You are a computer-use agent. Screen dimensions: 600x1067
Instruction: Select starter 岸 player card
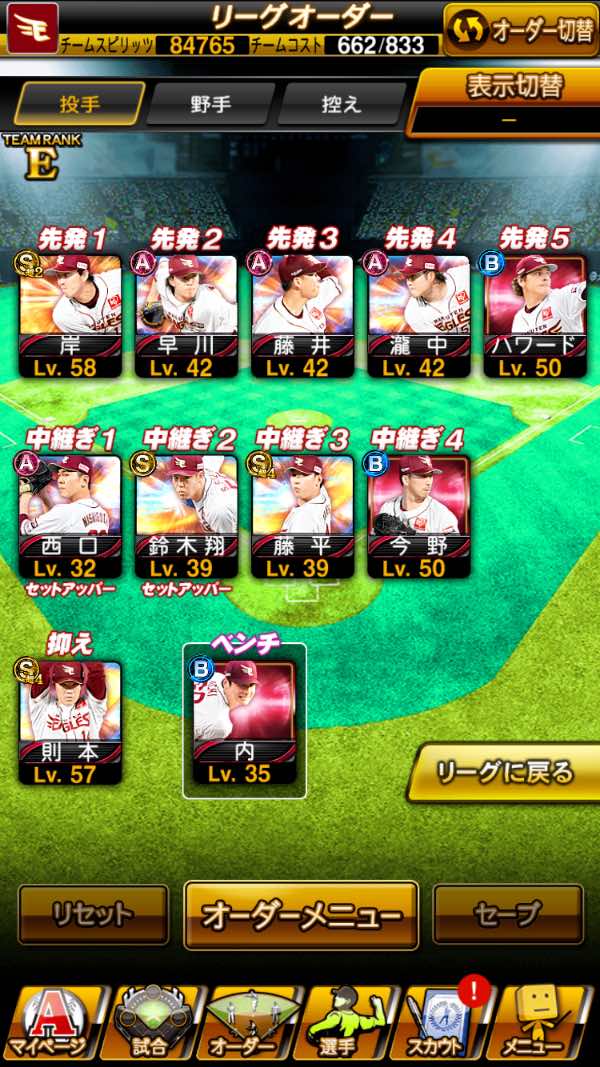coord(70,316)
